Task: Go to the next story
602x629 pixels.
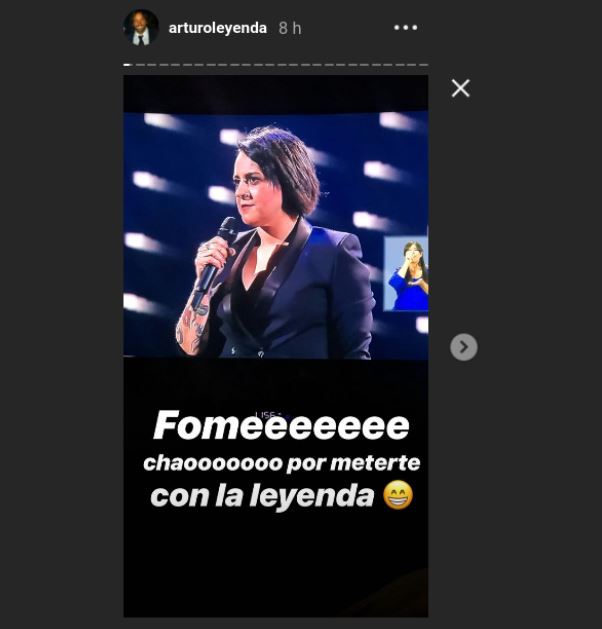Action: (x=463, y=347)
